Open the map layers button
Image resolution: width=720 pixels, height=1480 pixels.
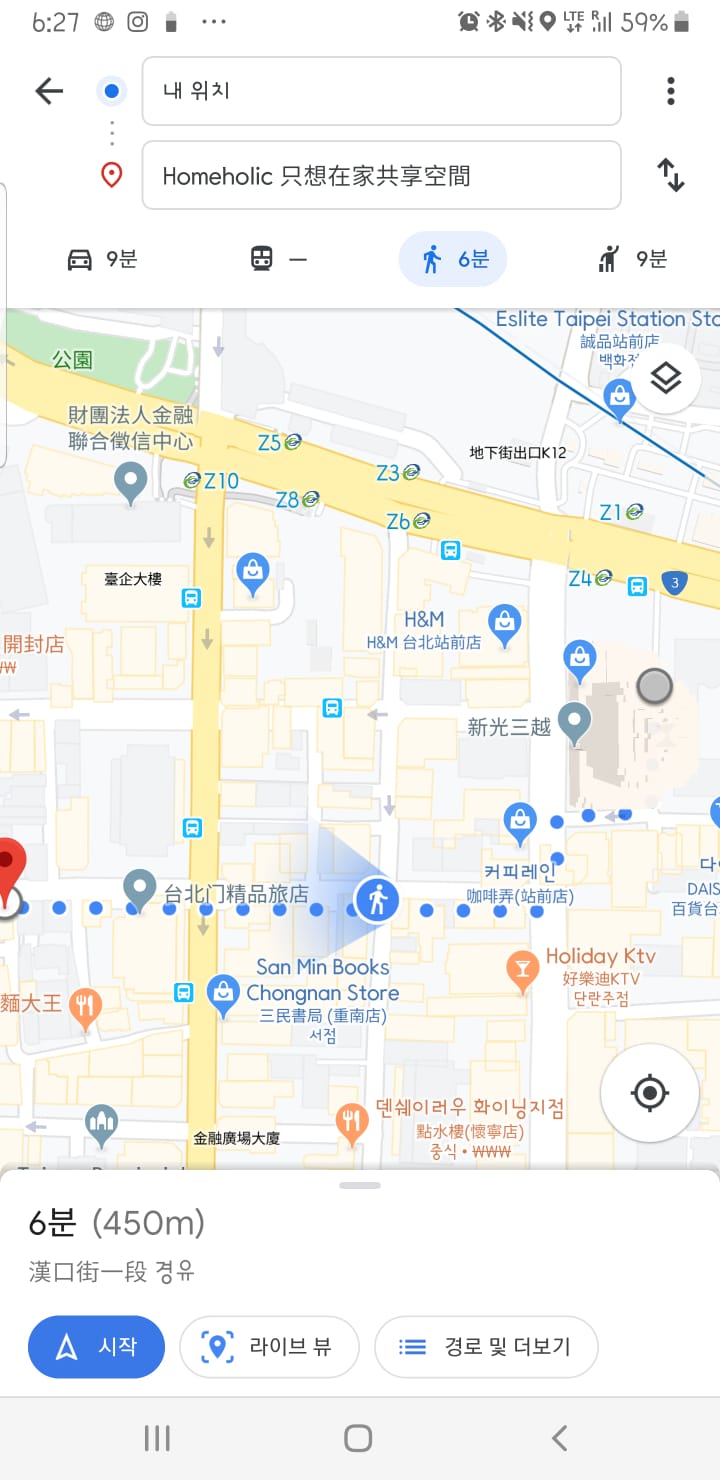pos(665,378)
